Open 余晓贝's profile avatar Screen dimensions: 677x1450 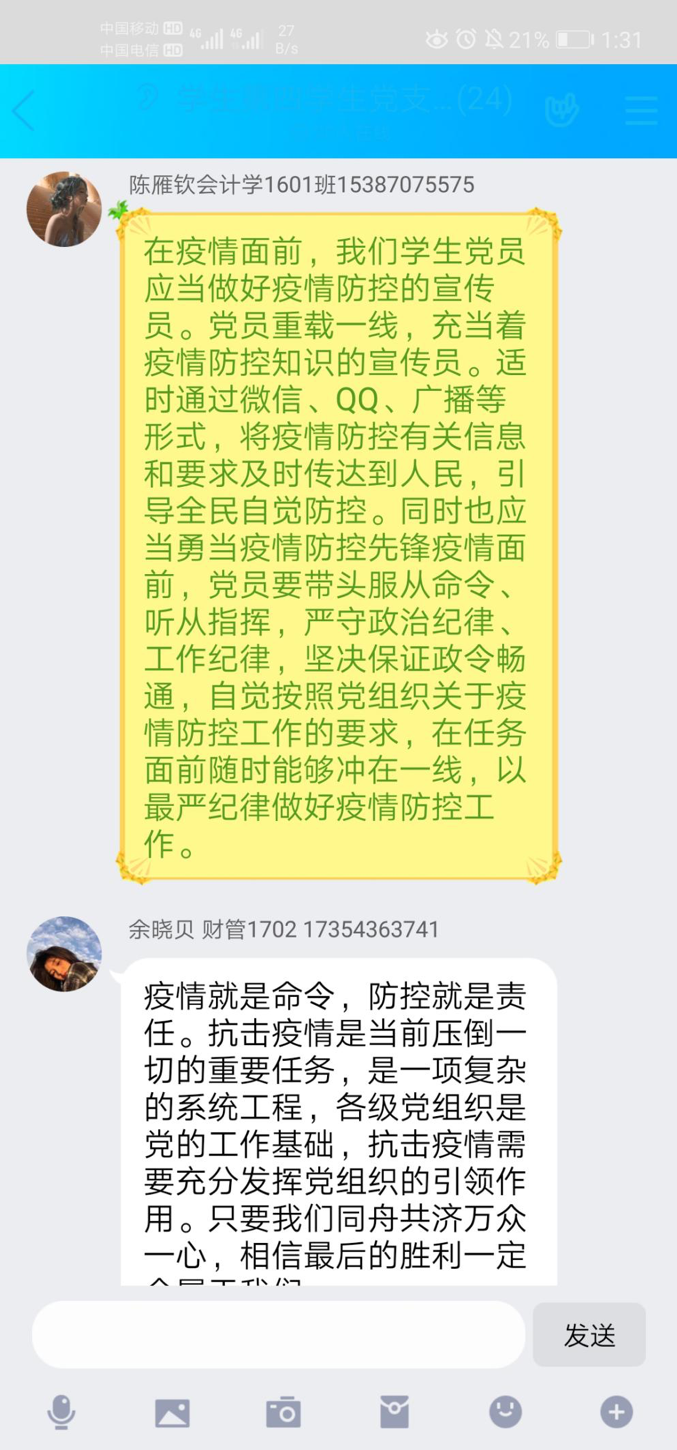pos(64,954)
